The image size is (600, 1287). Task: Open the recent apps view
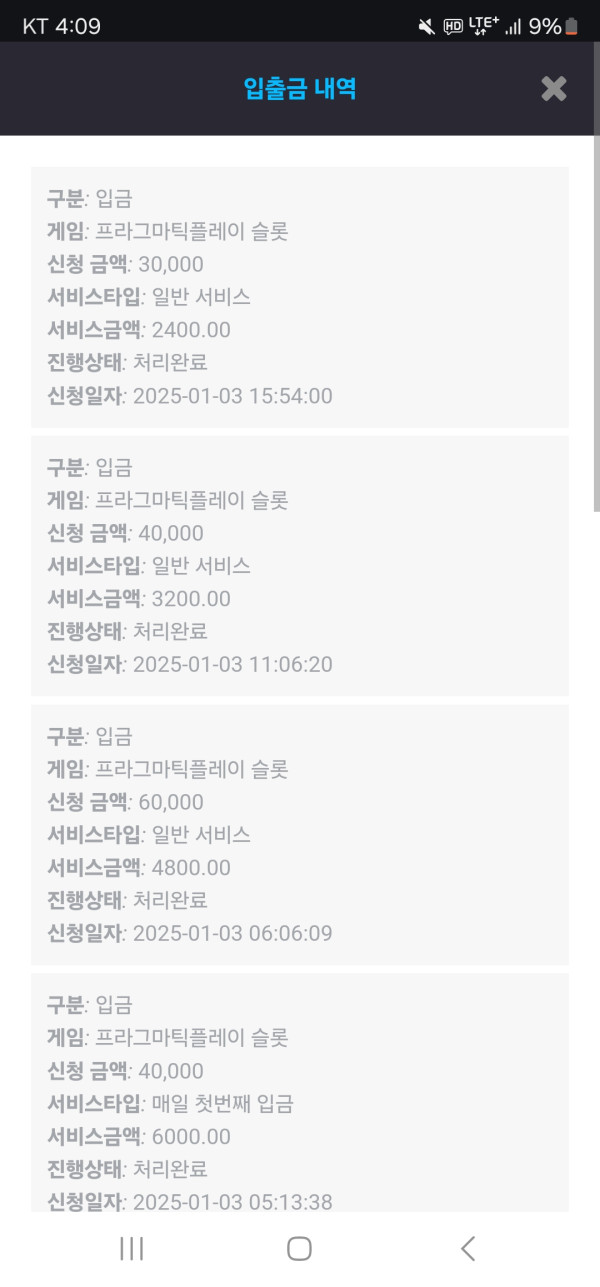[x=131, y=1248]
